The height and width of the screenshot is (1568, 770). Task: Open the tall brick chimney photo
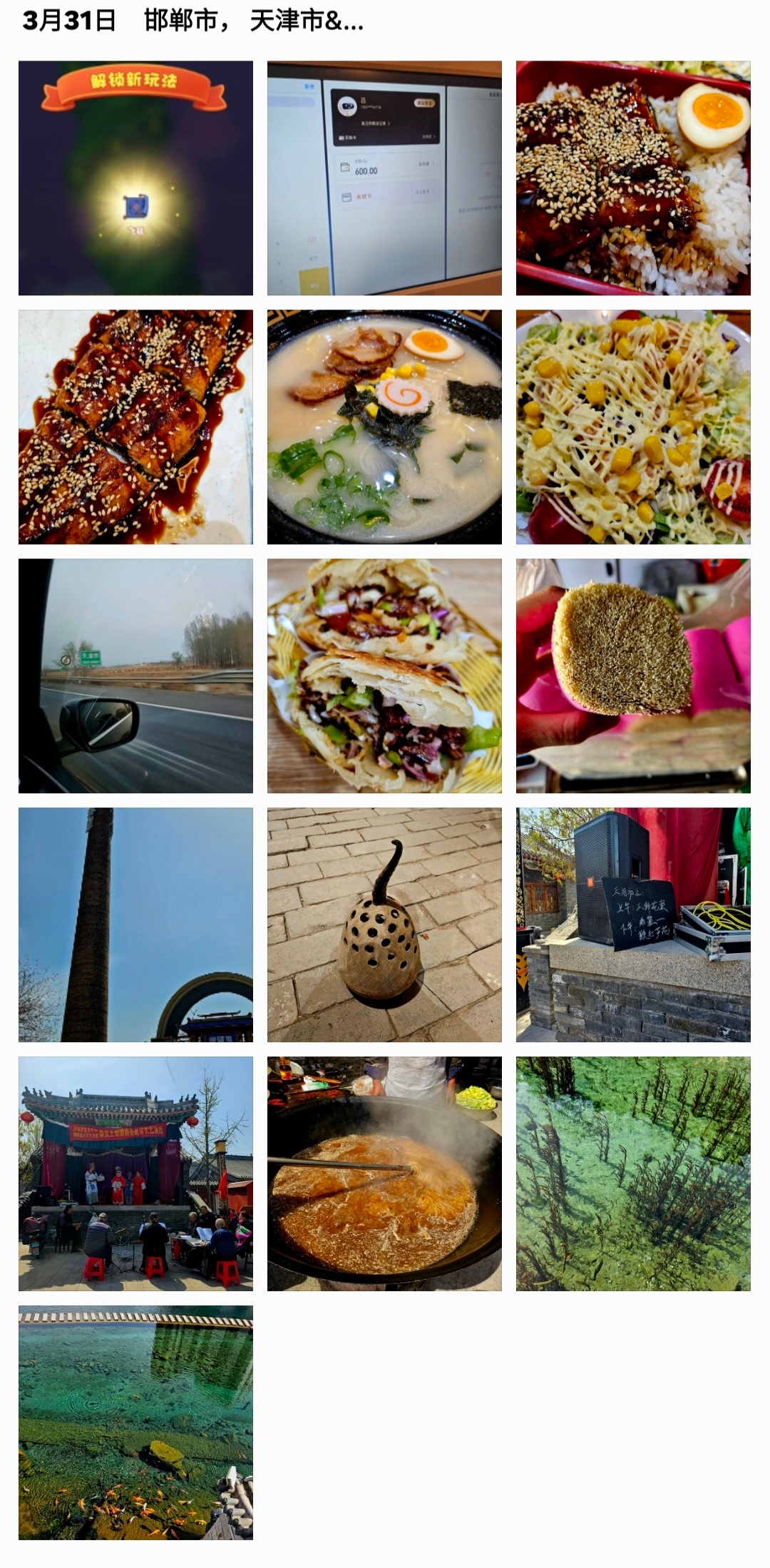pos(135,925)
